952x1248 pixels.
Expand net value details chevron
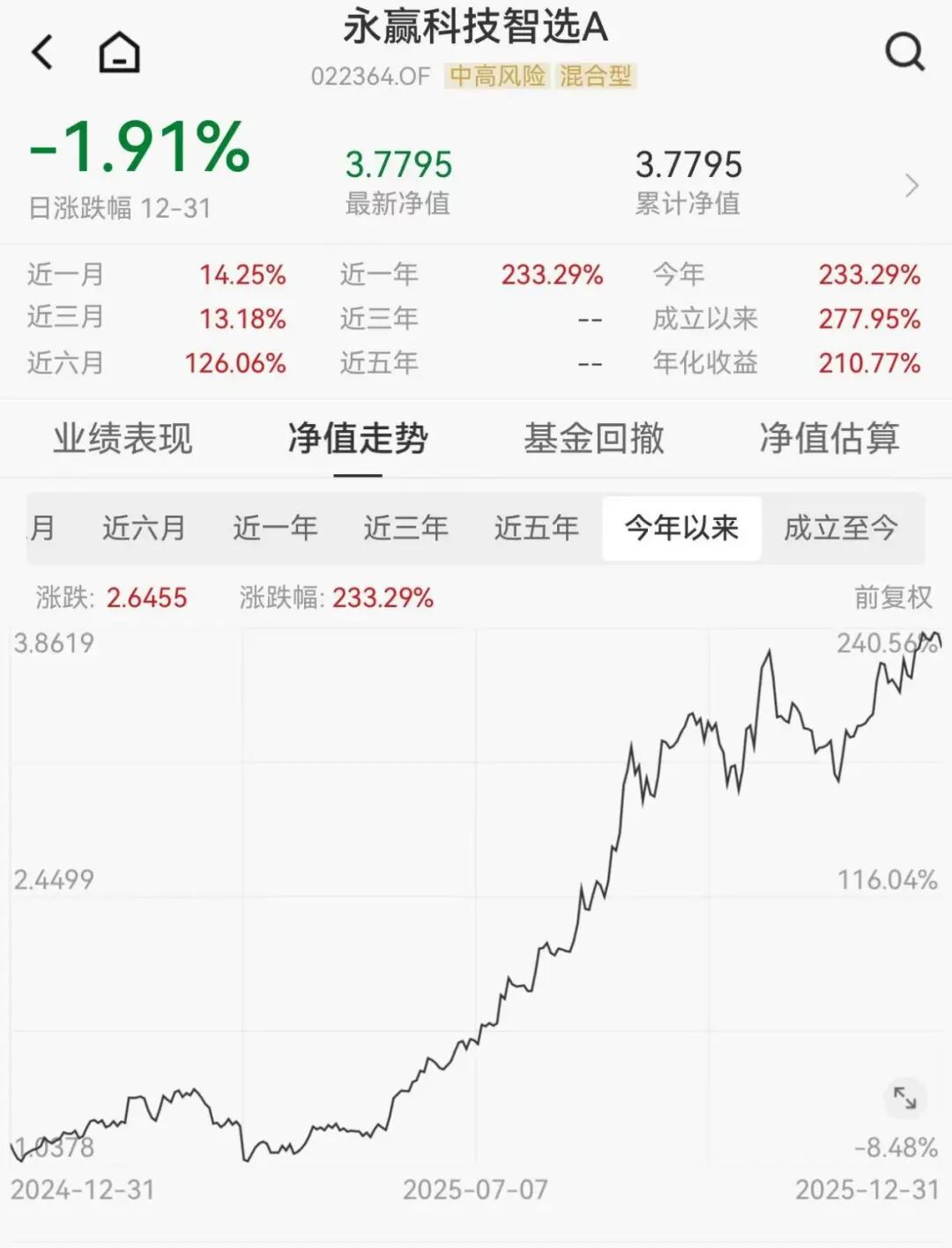click(x=912, y=186)
